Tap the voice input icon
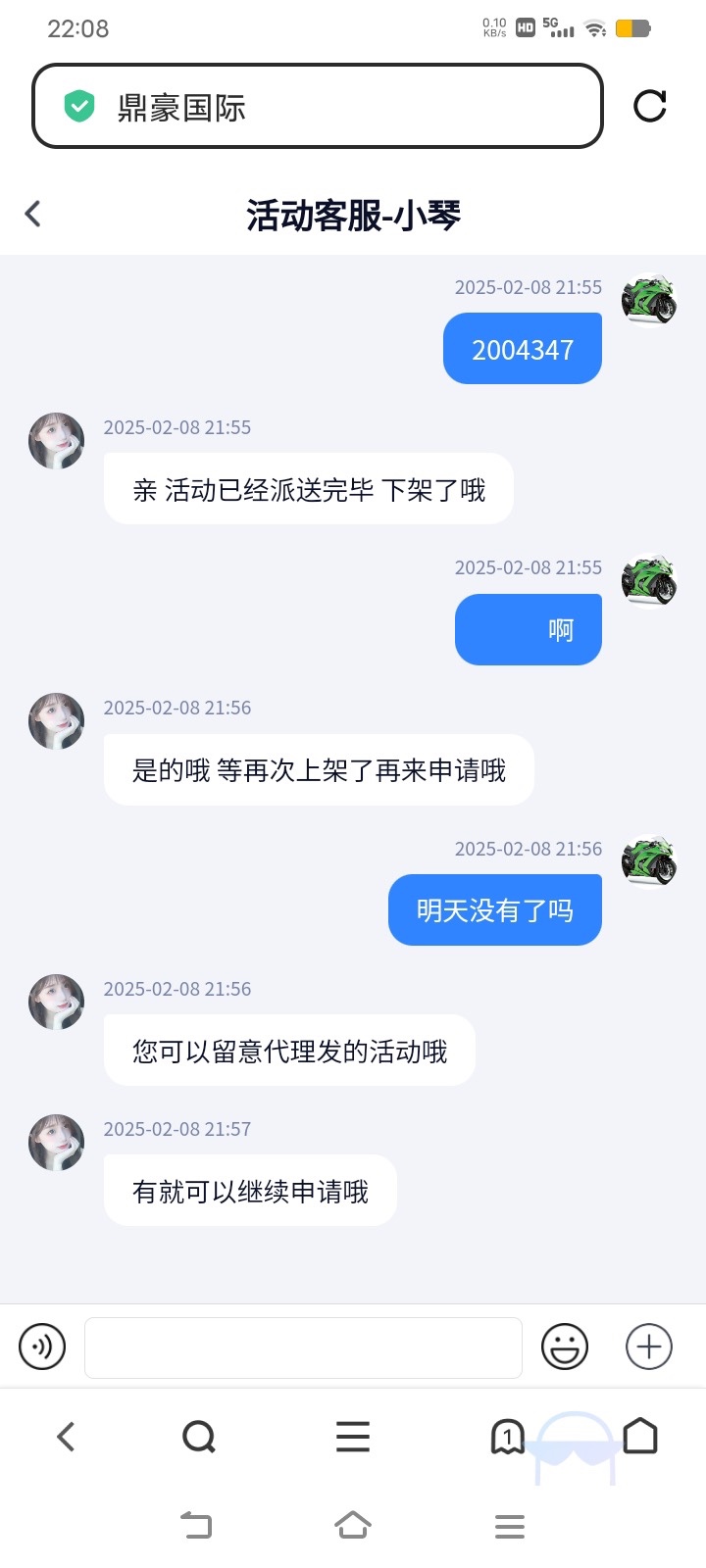 click(42, 1347)
